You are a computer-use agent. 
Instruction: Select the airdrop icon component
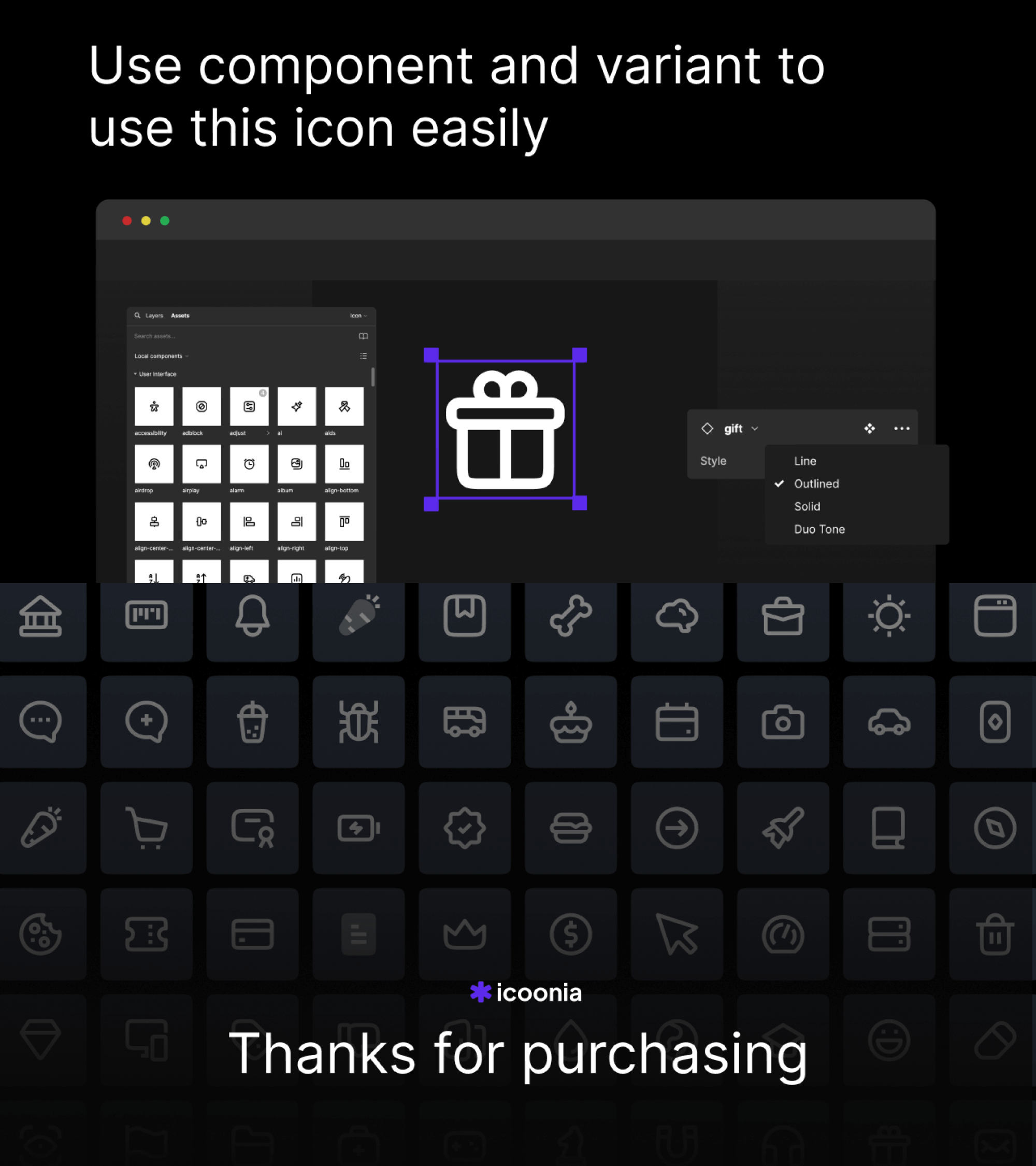pyautogui.click(x=153, y=464)
